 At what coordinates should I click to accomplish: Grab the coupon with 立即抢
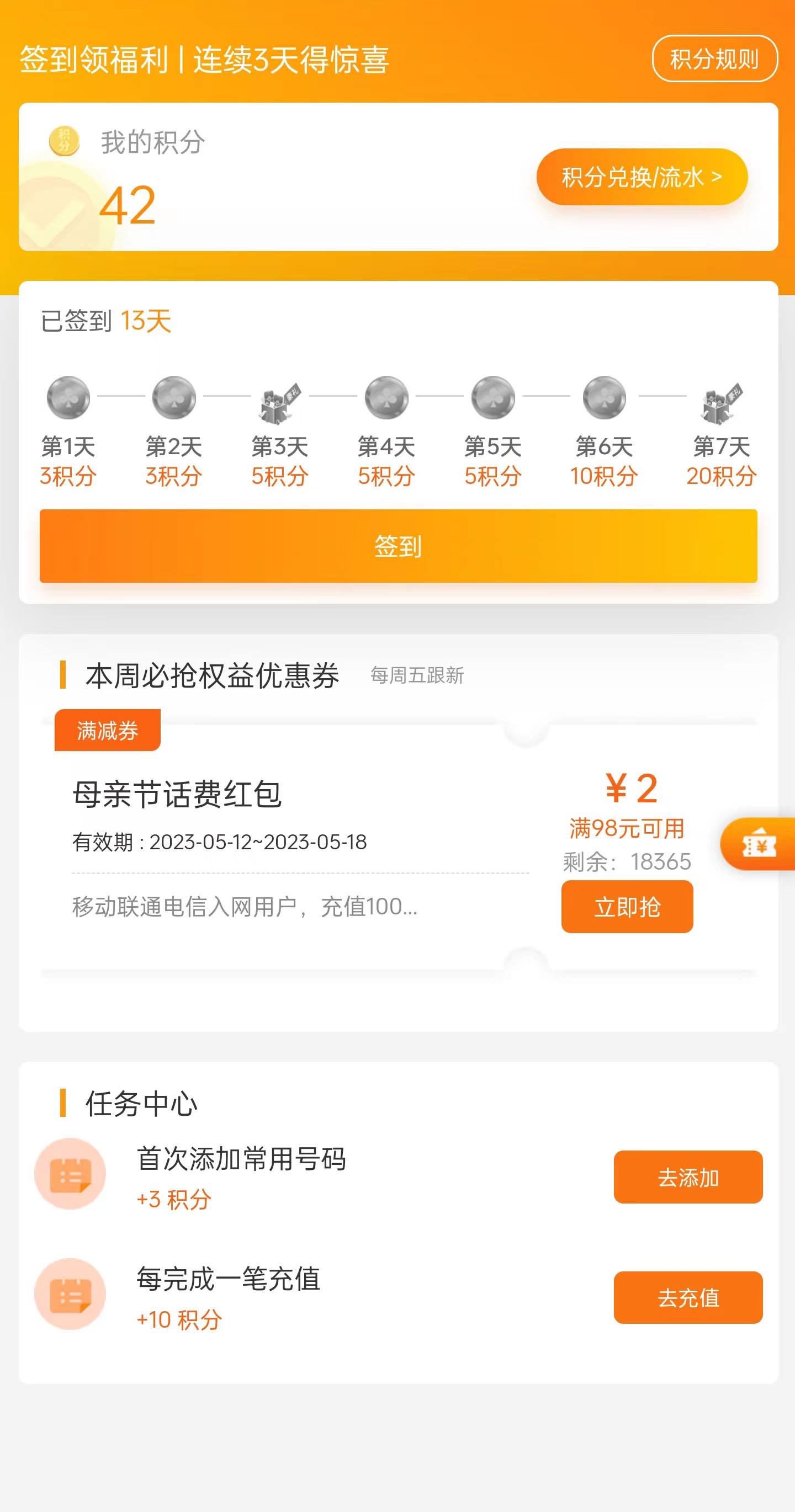tap(627, 907)
